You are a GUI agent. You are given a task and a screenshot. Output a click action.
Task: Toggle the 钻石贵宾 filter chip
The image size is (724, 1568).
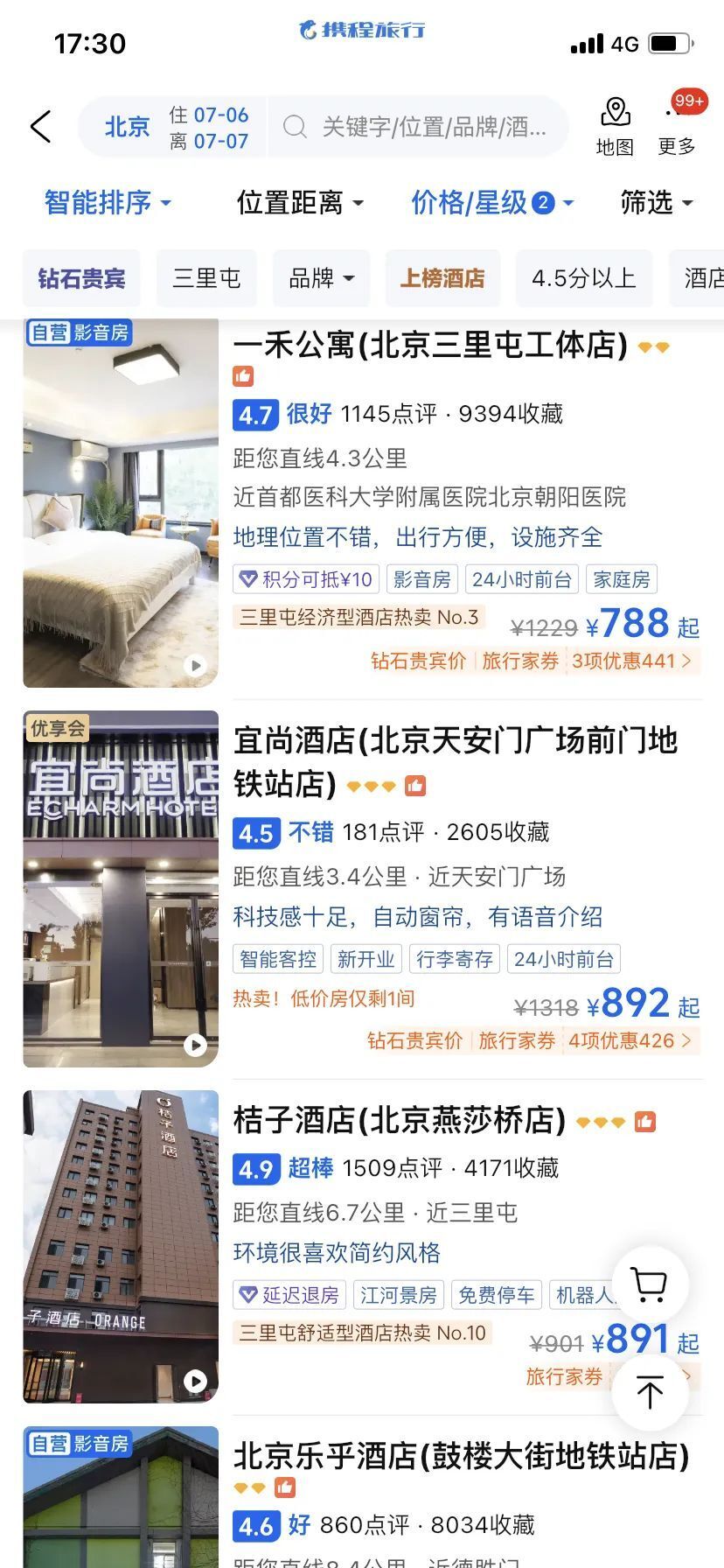(81, 277)
